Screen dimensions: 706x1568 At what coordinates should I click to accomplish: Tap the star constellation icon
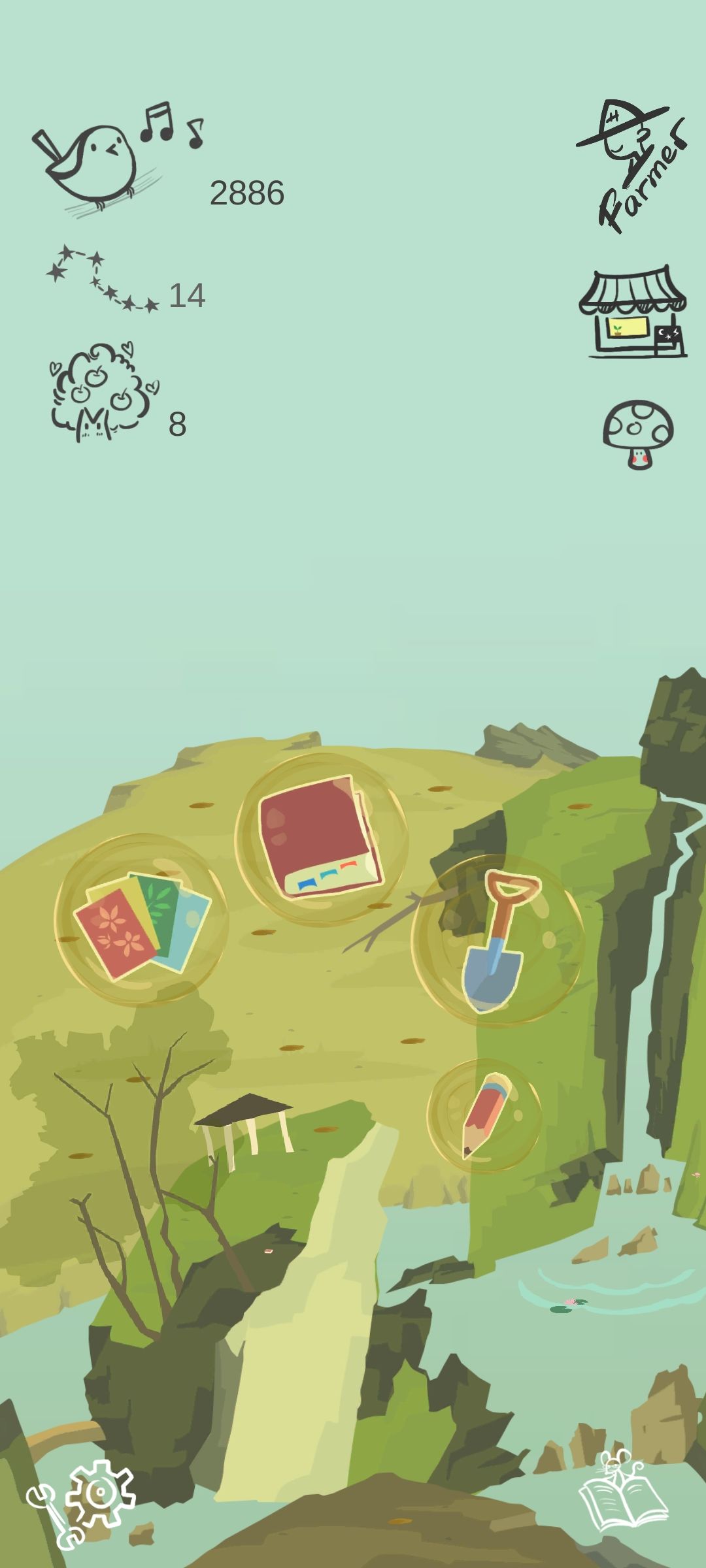click(103, 279)
